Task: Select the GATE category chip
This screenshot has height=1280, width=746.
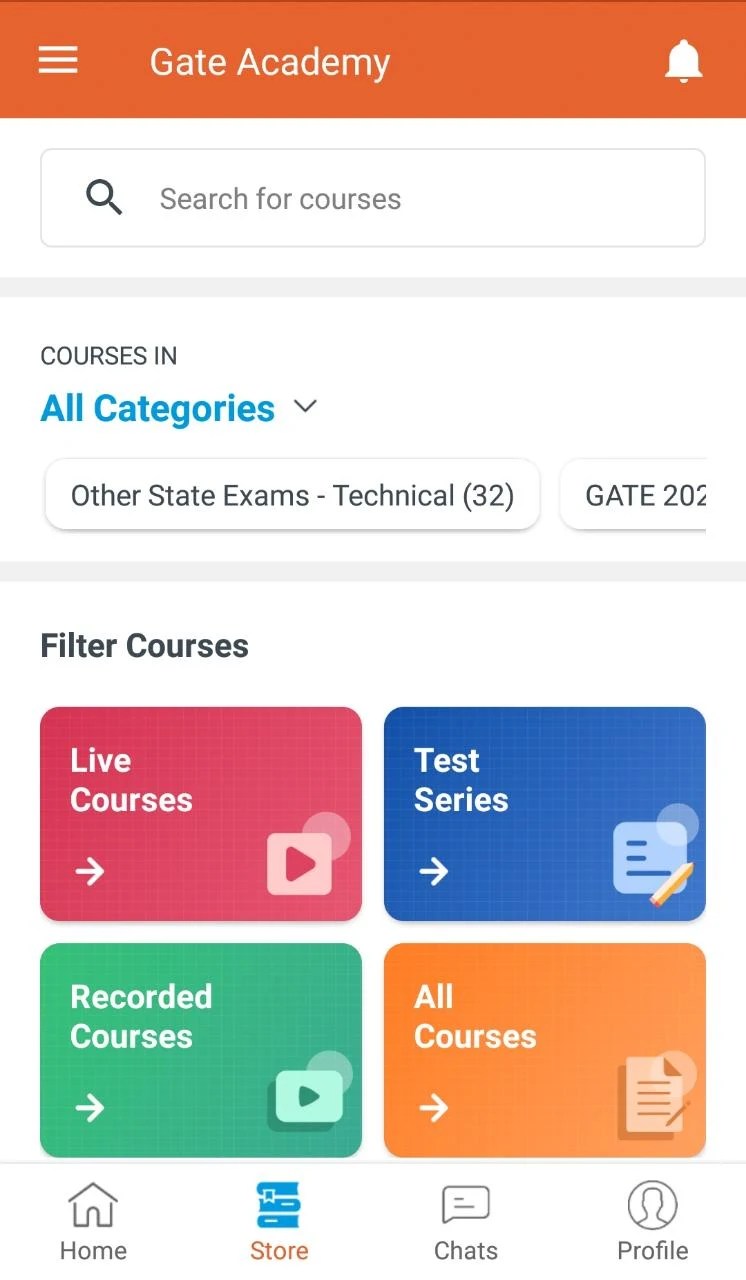Action: coord(640,496)
